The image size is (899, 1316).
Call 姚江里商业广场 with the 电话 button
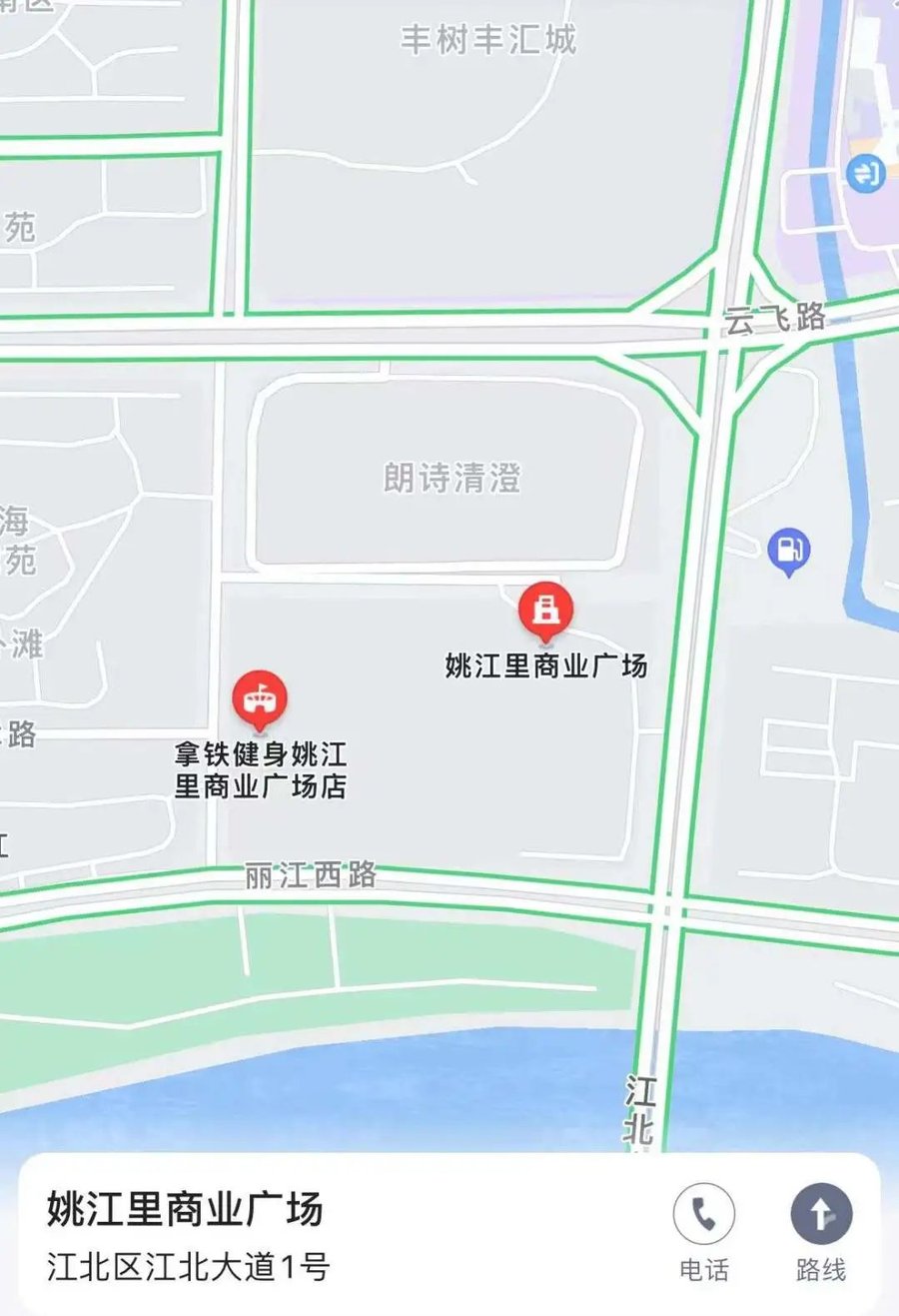tap(703, 1215)
